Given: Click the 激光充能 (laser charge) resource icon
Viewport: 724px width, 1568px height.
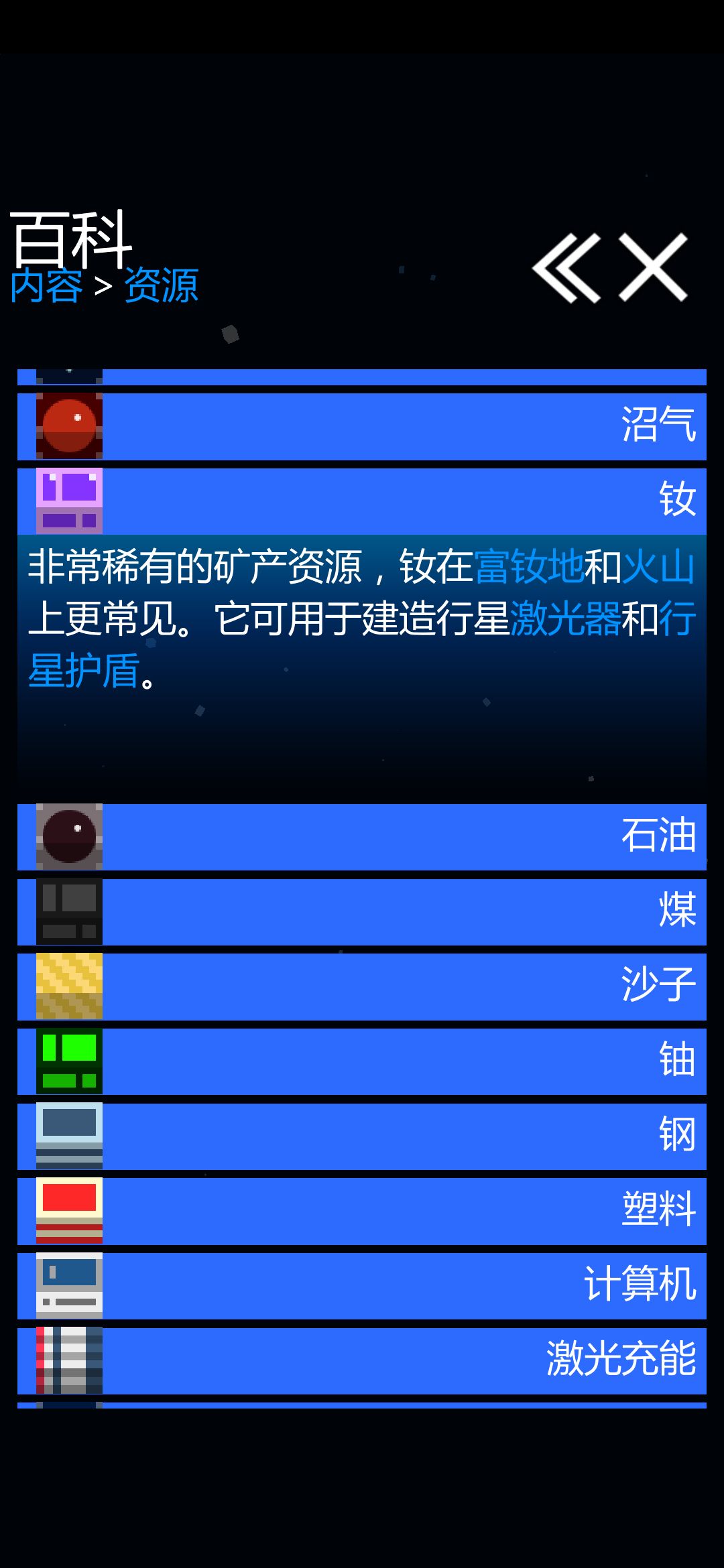Looking at the screenshot, I should pyautogui.click(x=67, y=1362).
